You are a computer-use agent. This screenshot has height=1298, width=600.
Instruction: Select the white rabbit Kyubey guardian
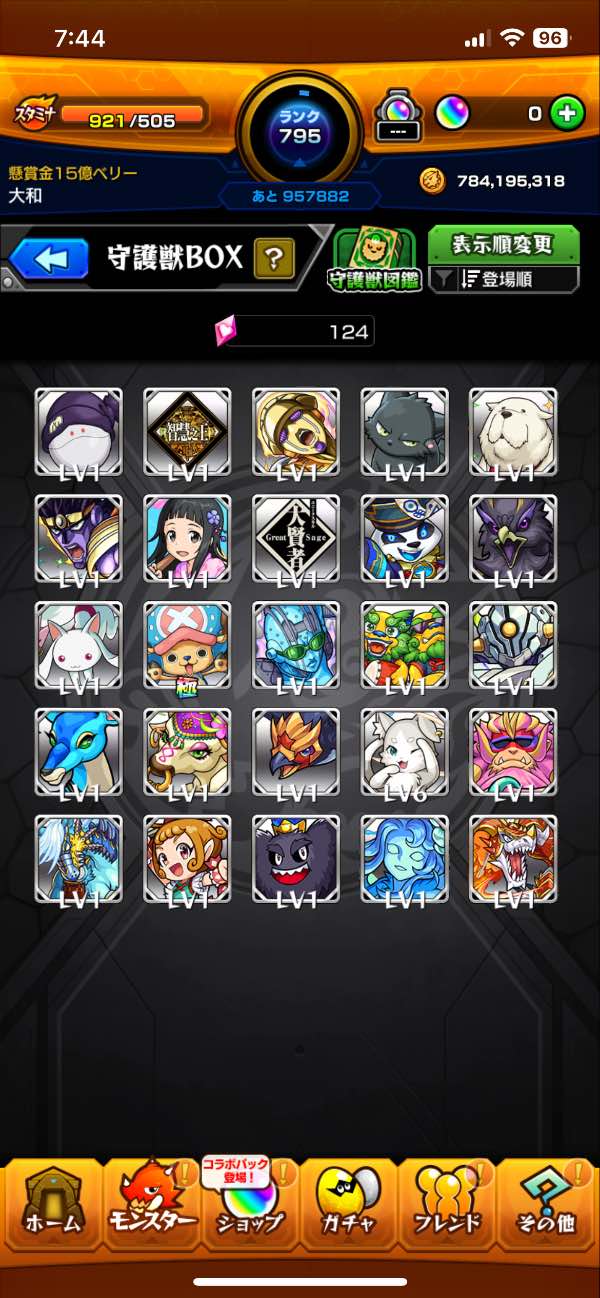point(78,645)
